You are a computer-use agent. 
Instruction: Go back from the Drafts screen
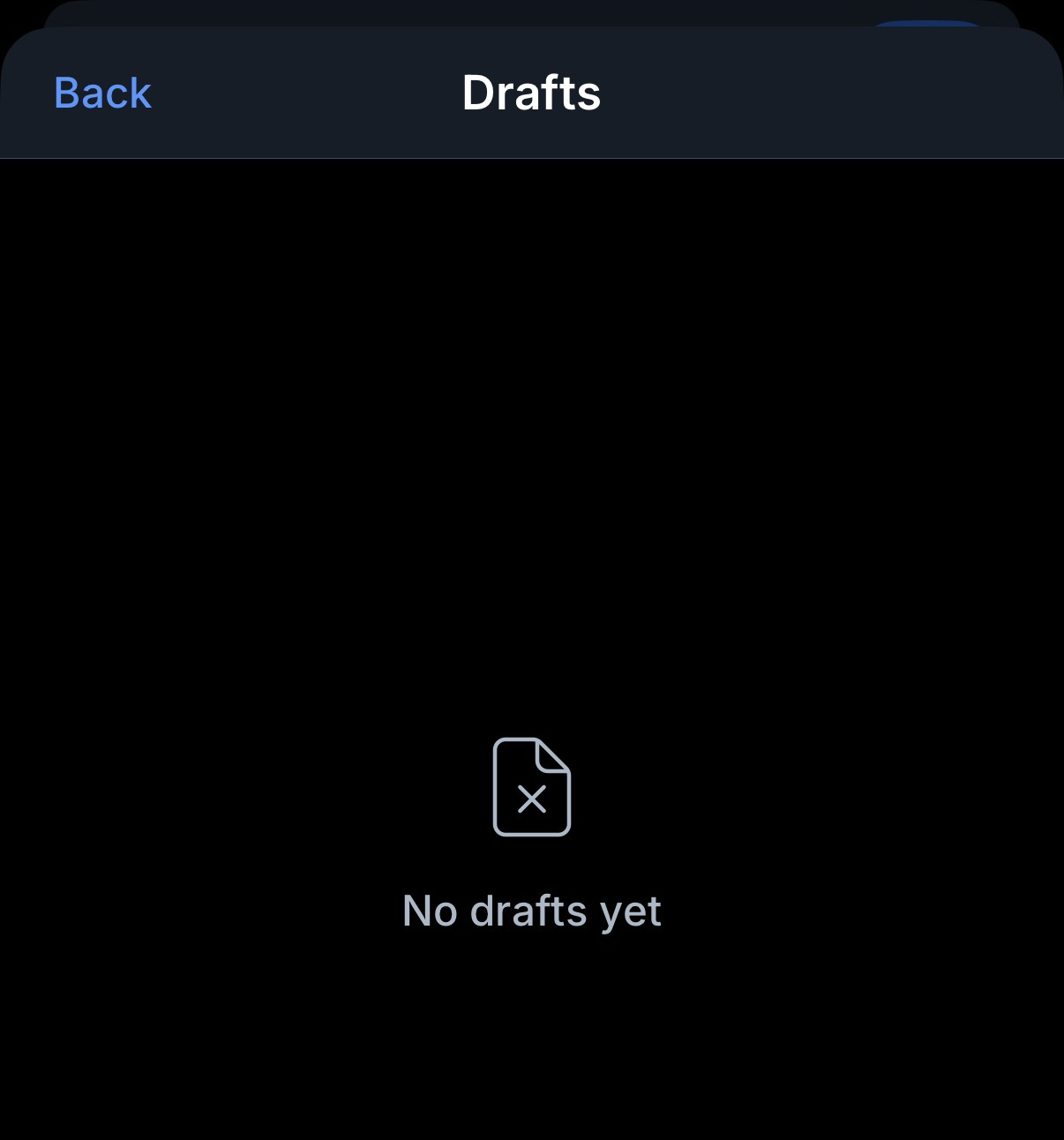[102, 93]
